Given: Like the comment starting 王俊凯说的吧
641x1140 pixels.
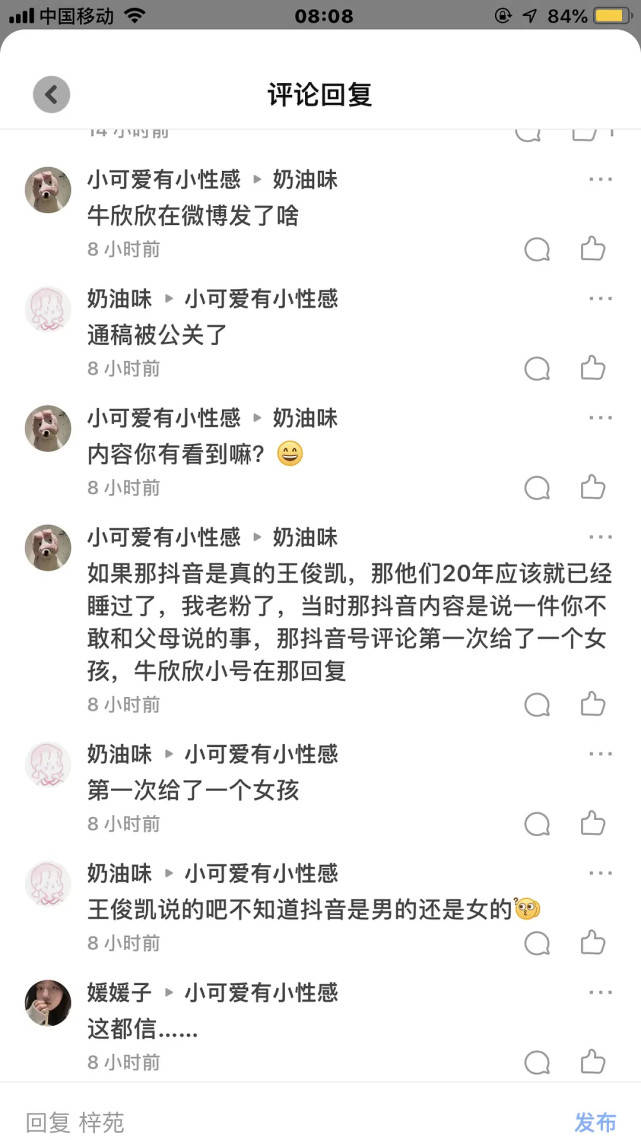Looking at the screenshot, I should click(593, 942).
